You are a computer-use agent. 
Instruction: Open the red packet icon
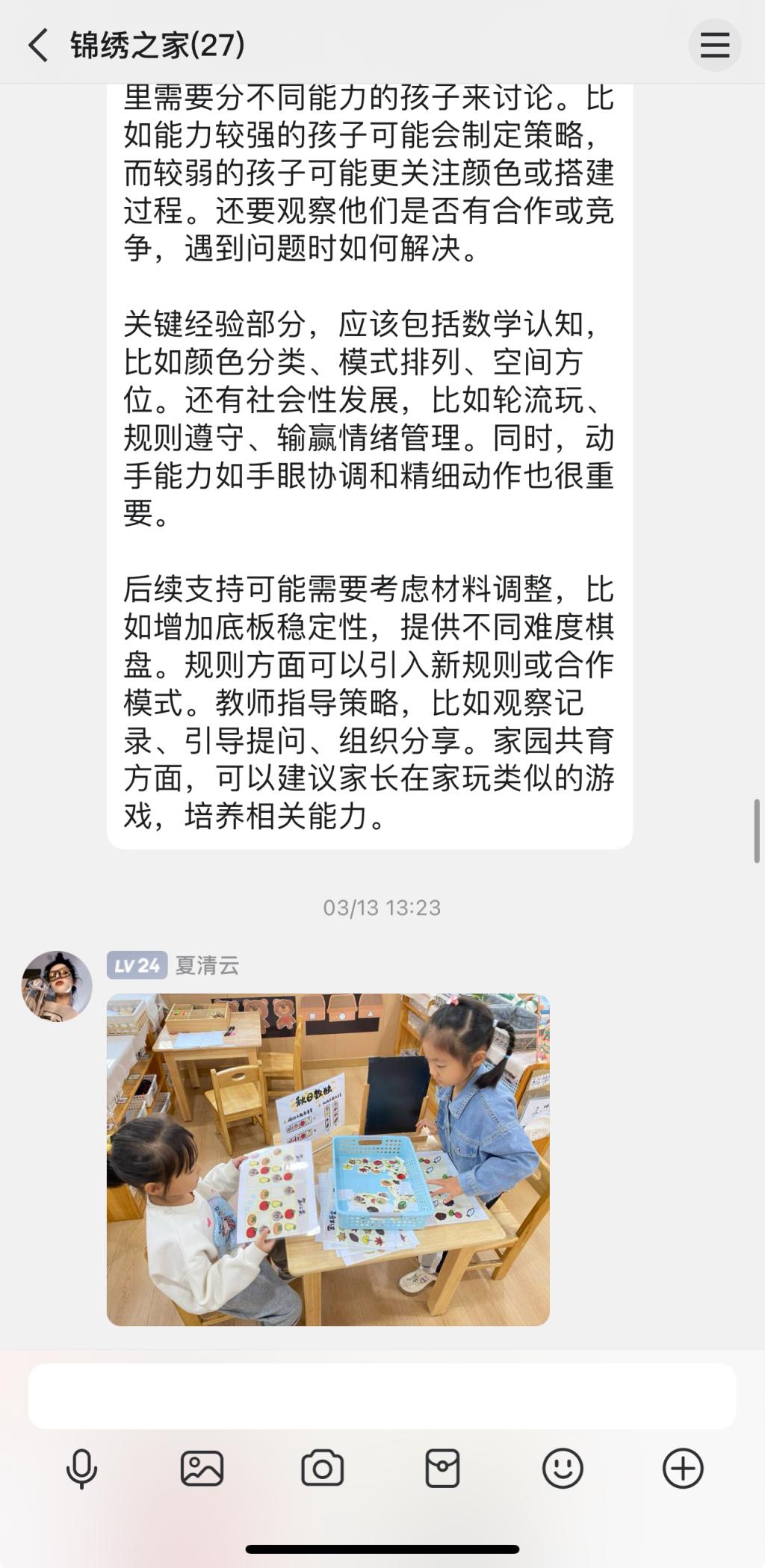tap(442, 1469)
